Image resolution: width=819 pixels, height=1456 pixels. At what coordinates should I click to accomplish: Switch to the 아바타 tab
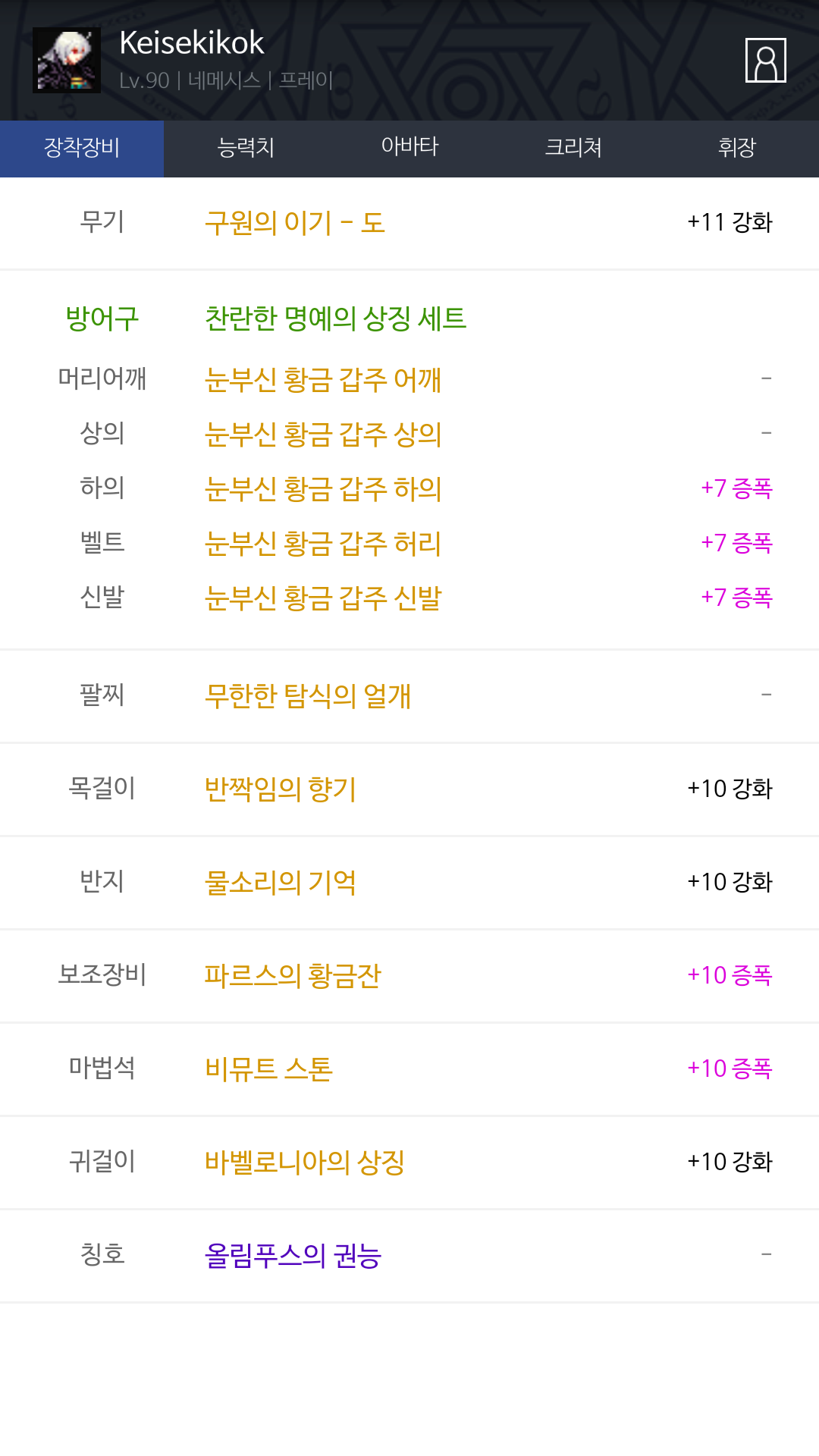(409, 148)
